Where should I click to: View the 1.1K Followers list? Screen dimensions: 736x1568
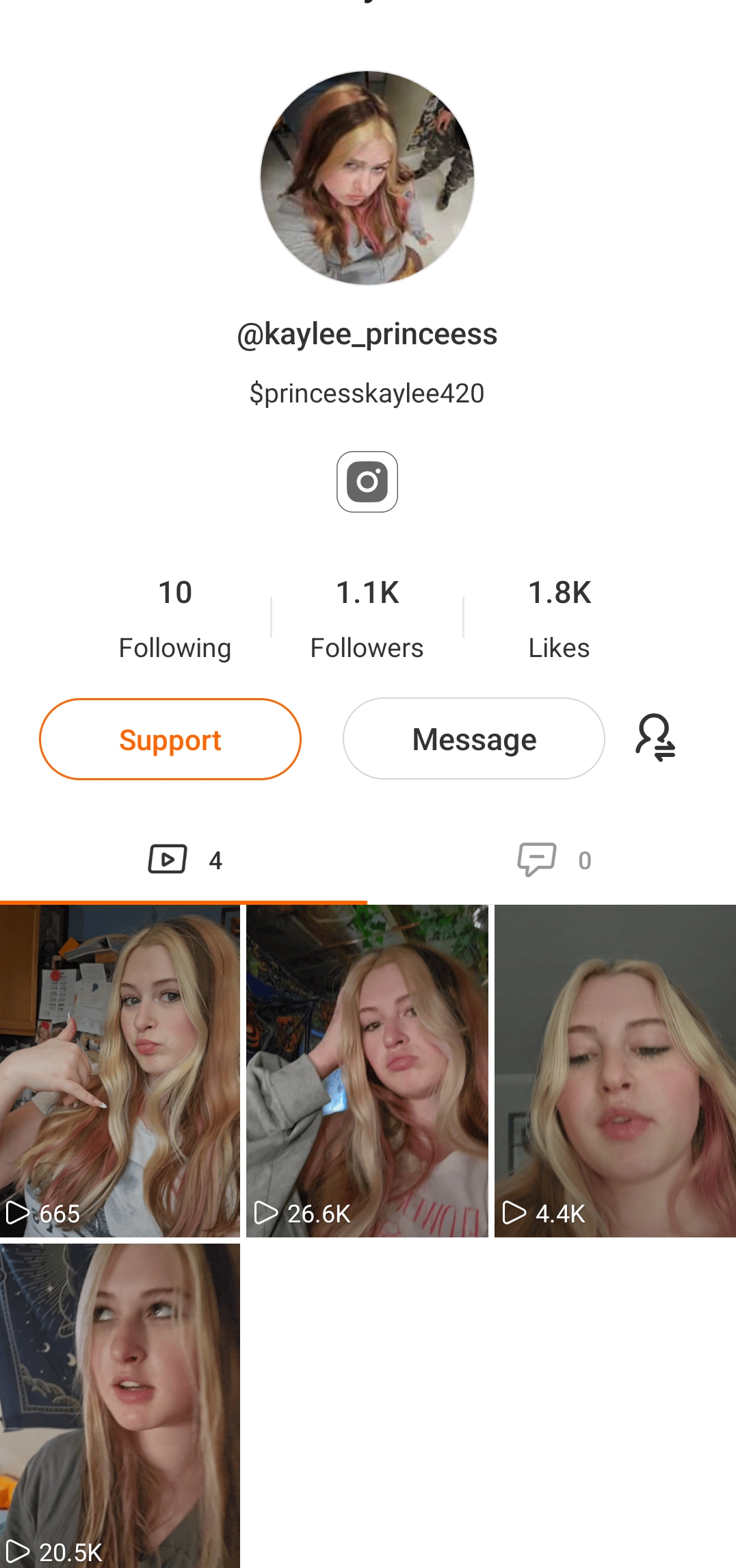(x=367, y=619)
